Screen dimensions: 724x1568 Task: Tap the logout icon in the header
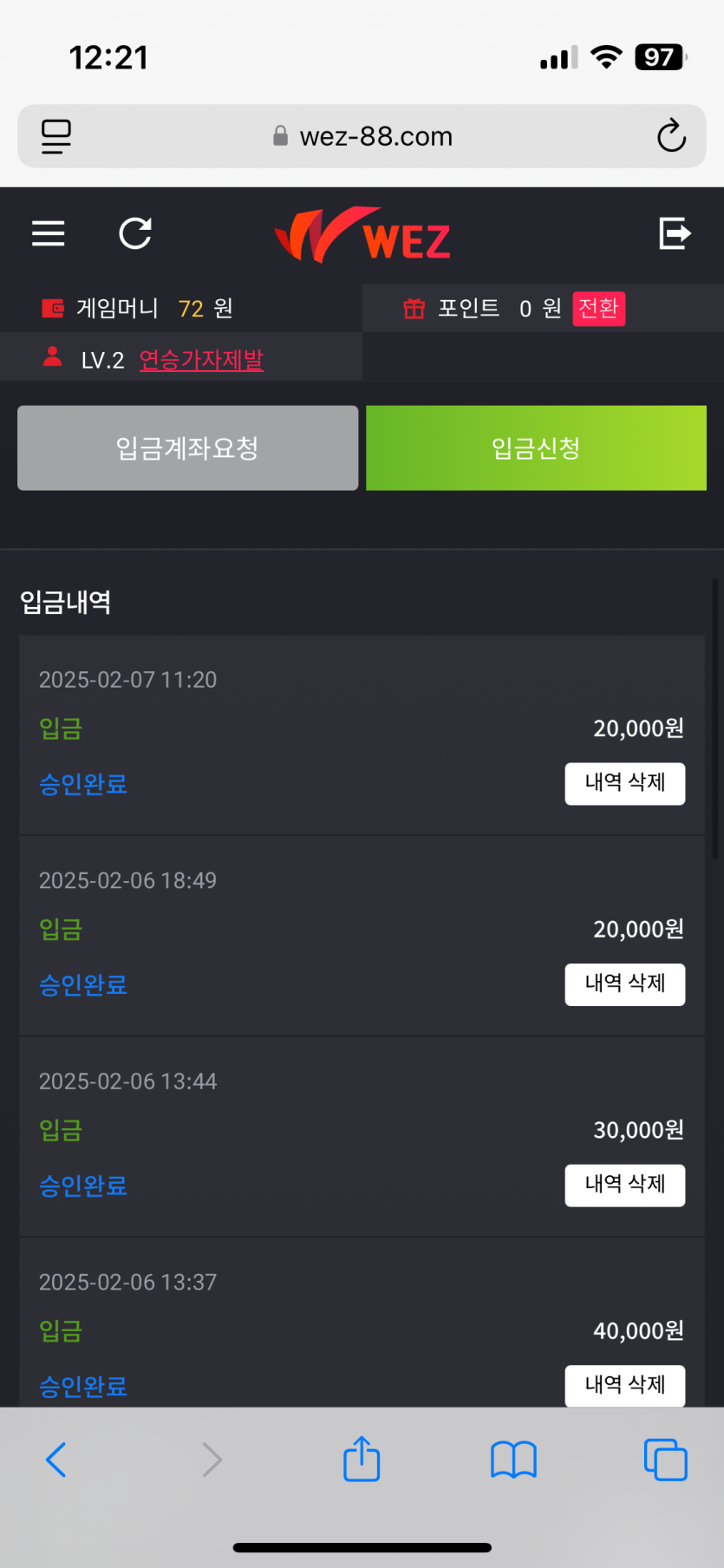675,233
